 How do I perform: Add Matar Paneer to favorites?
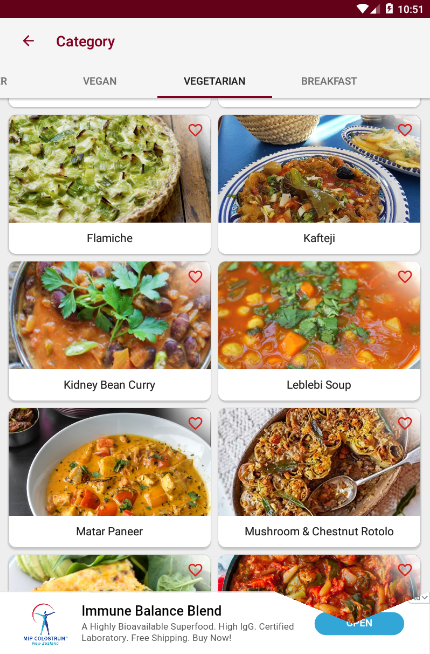195,423
